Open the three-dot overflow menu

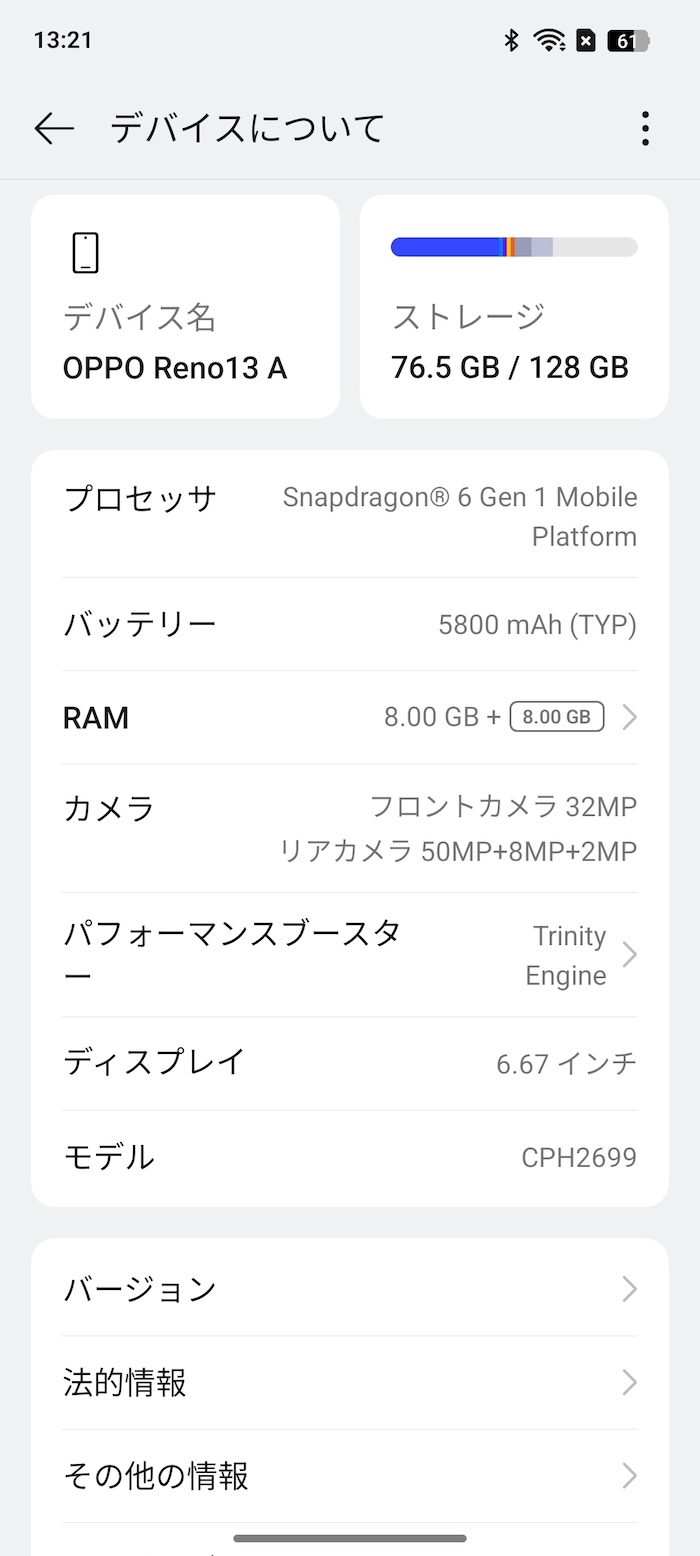click(x=645, y=128)
